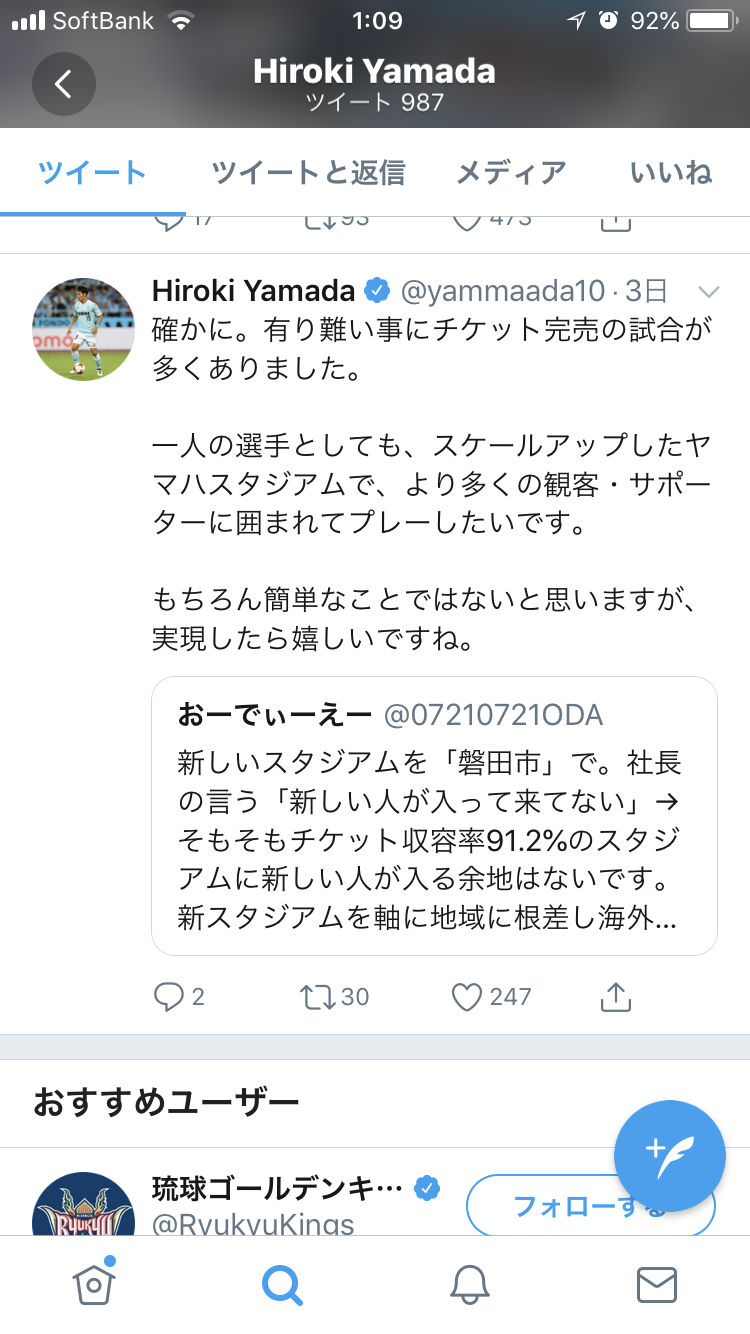750x1334 pixels.
Task: Open the dropdown chevron on Hiroki Yamada's tweet
Action: pos(708,292)
